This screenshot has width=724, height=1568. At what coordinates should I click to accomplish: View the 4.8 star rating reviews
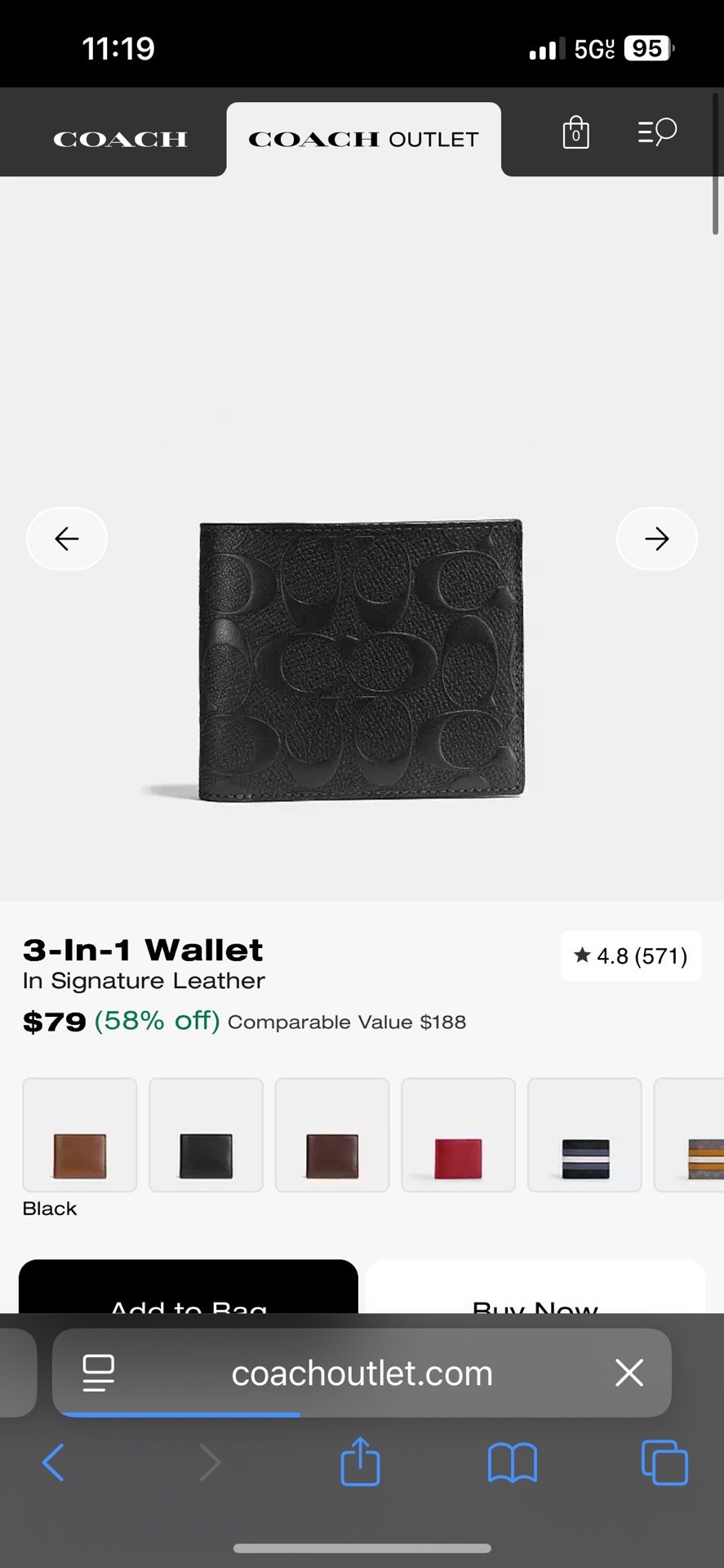point(631,955)
